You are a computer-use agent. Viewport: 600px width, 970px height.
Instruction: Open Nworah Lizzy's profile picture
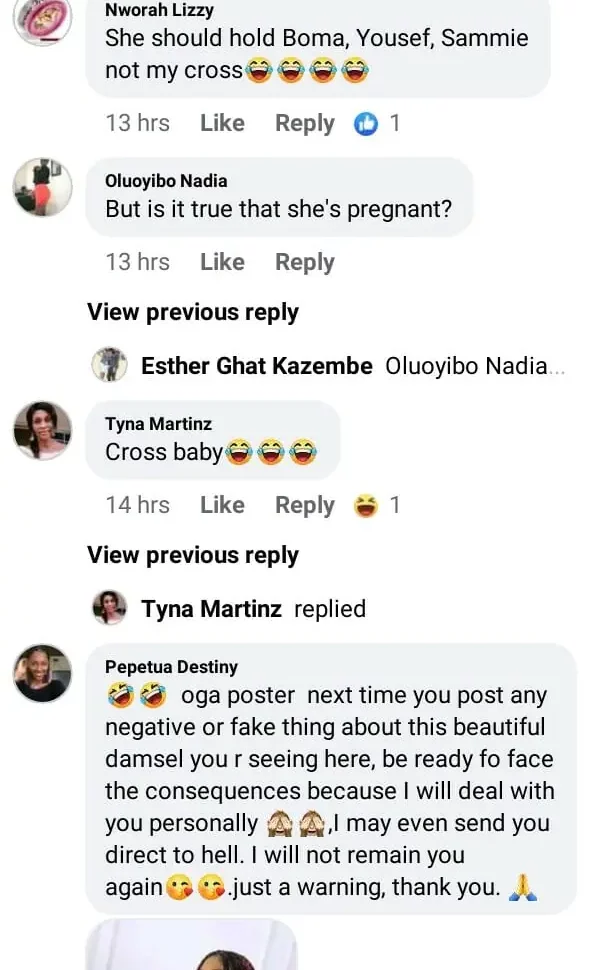coord(42,20)
